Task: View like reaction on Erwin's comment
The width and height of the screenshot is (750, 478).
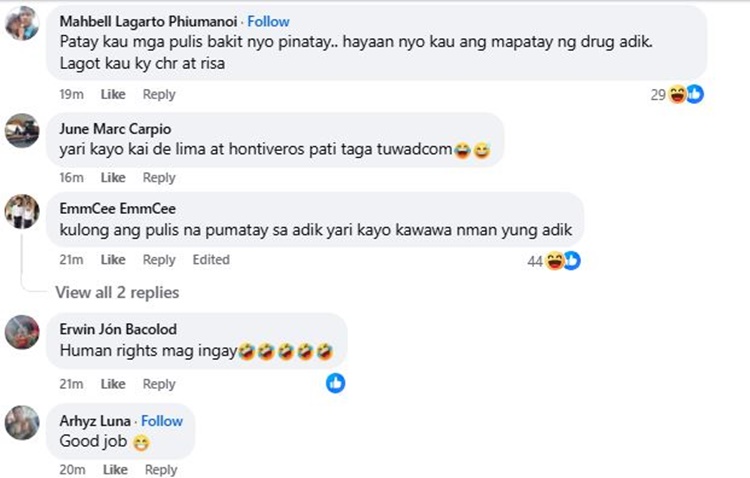Action: 335,383
